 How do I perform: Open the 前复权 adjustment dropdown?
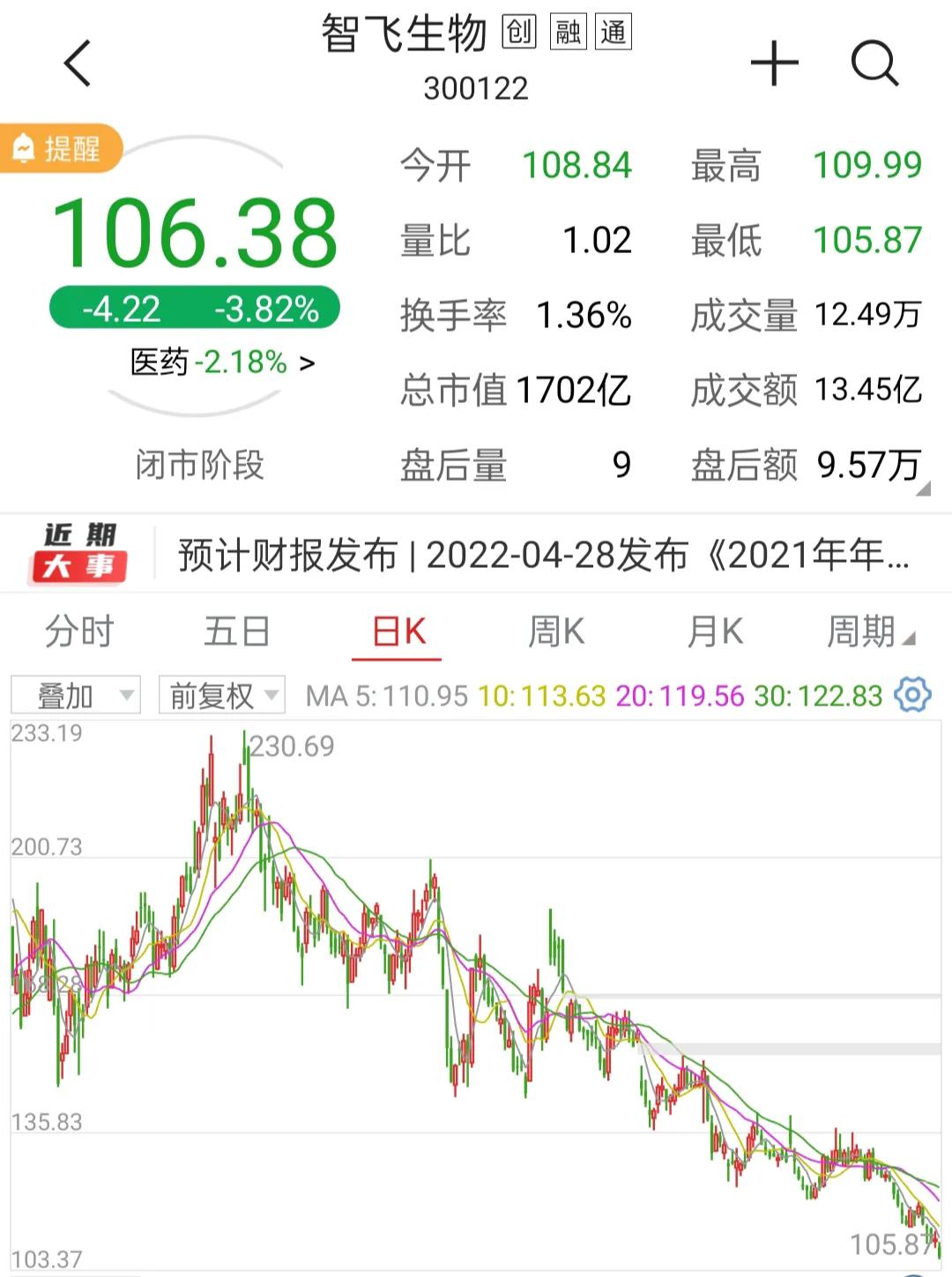(x=221, y=696)
